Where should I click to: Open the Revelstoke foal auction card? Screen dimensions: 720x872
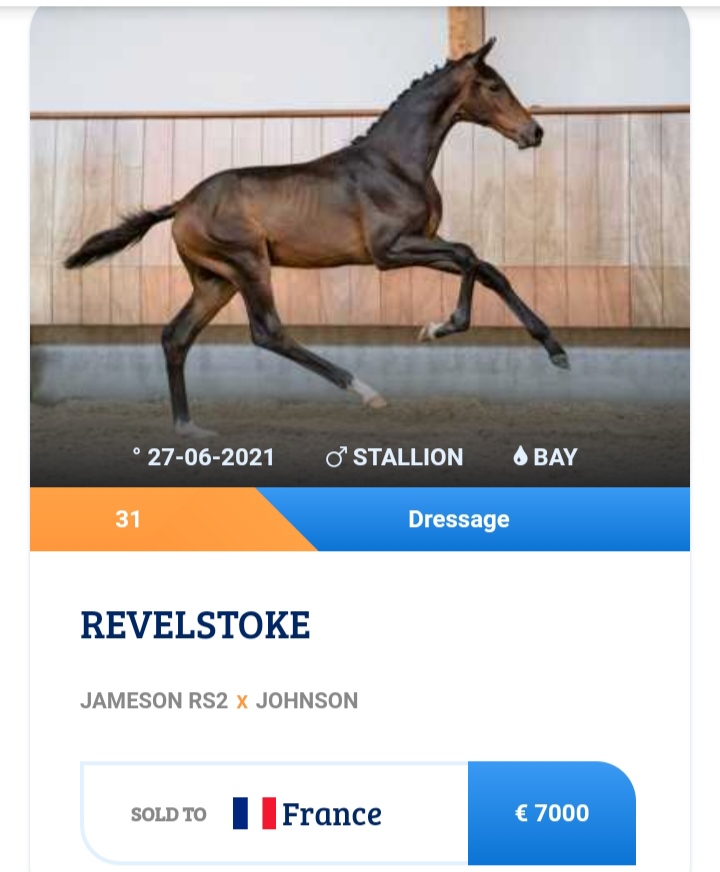(x=195, y=625)
